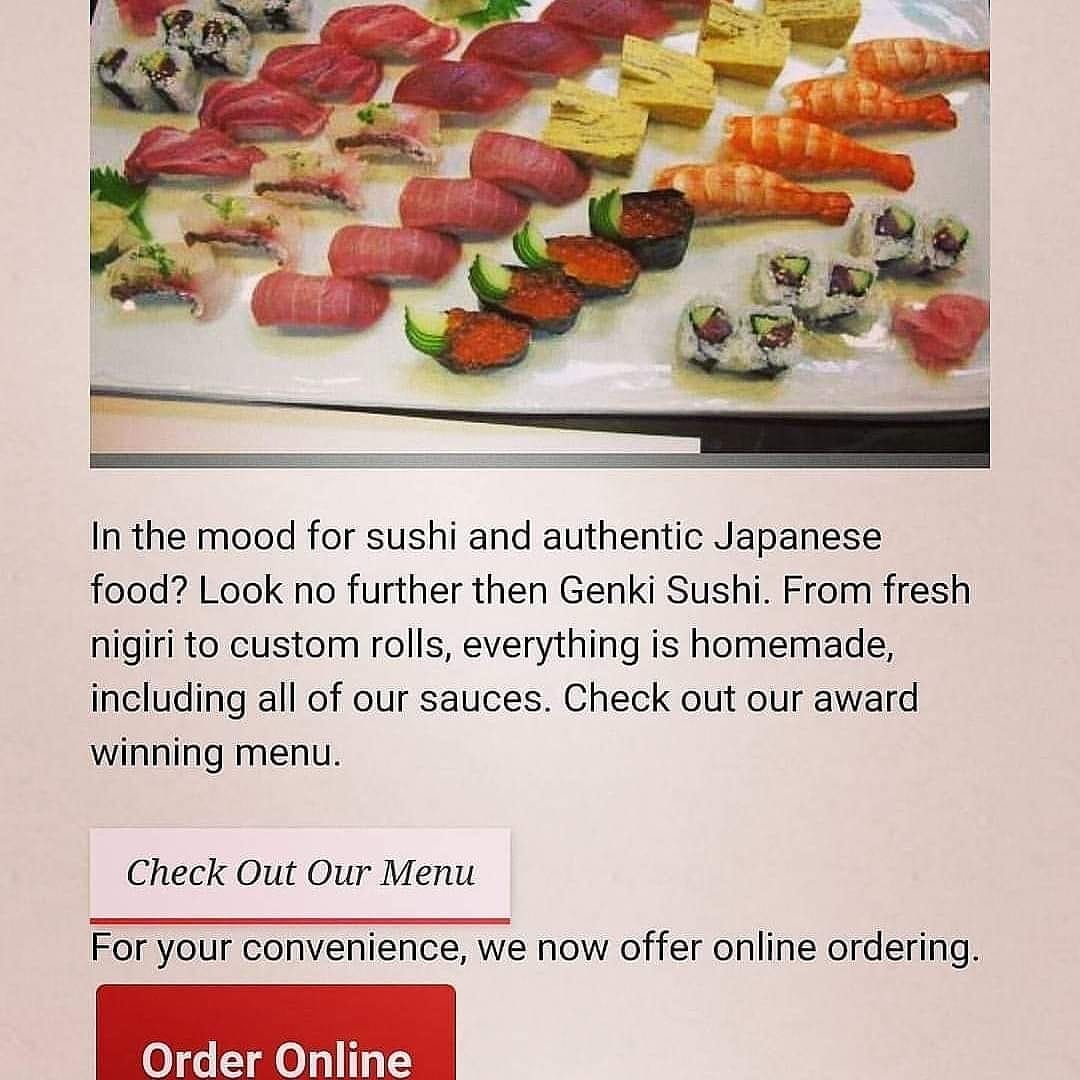Open the Check Out Our Menu button
The image size is (1080, 1080).
[x=300, y=873]
